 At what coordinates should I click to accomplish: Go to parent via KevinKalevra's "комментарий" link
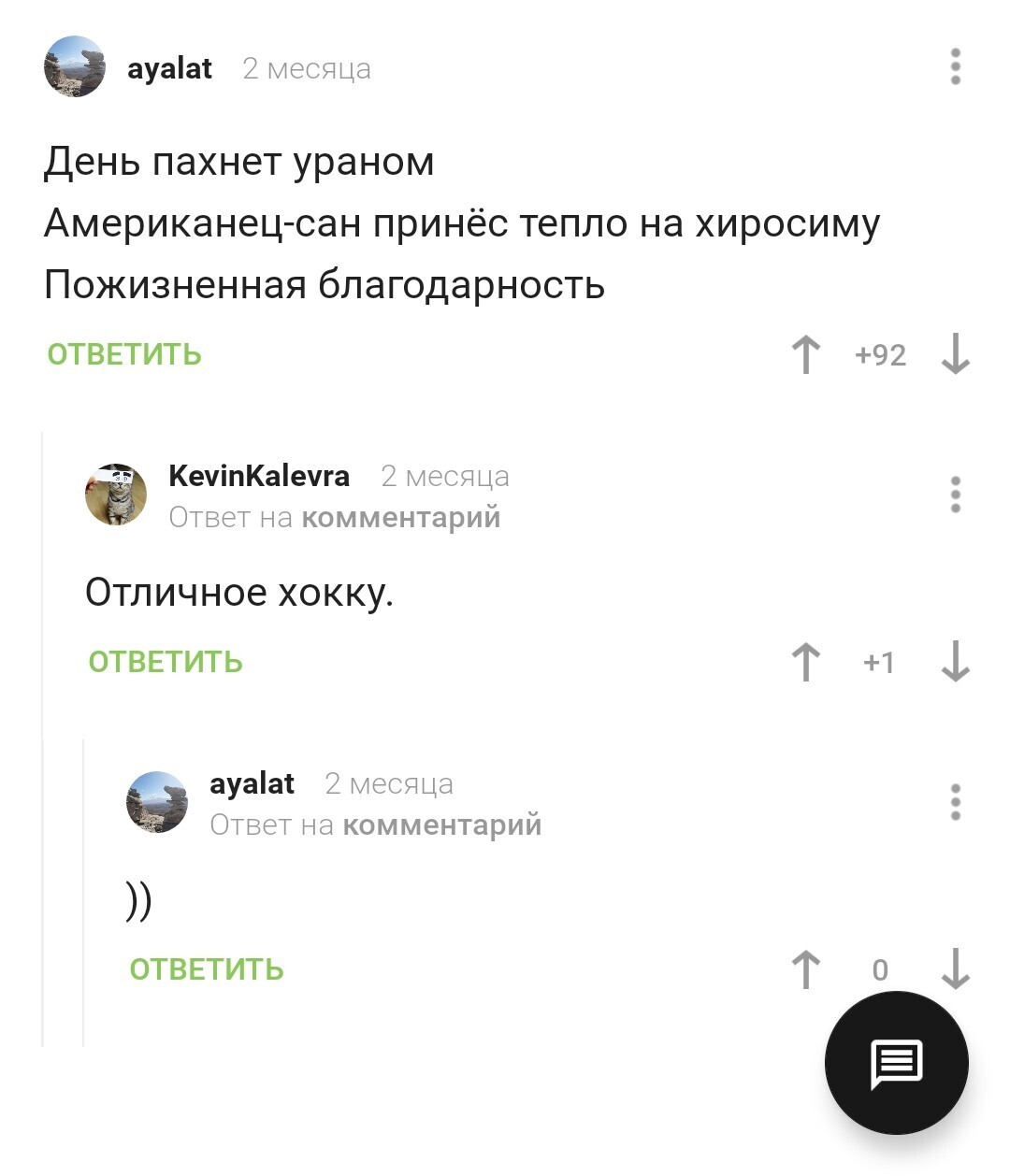coord(401,517)
